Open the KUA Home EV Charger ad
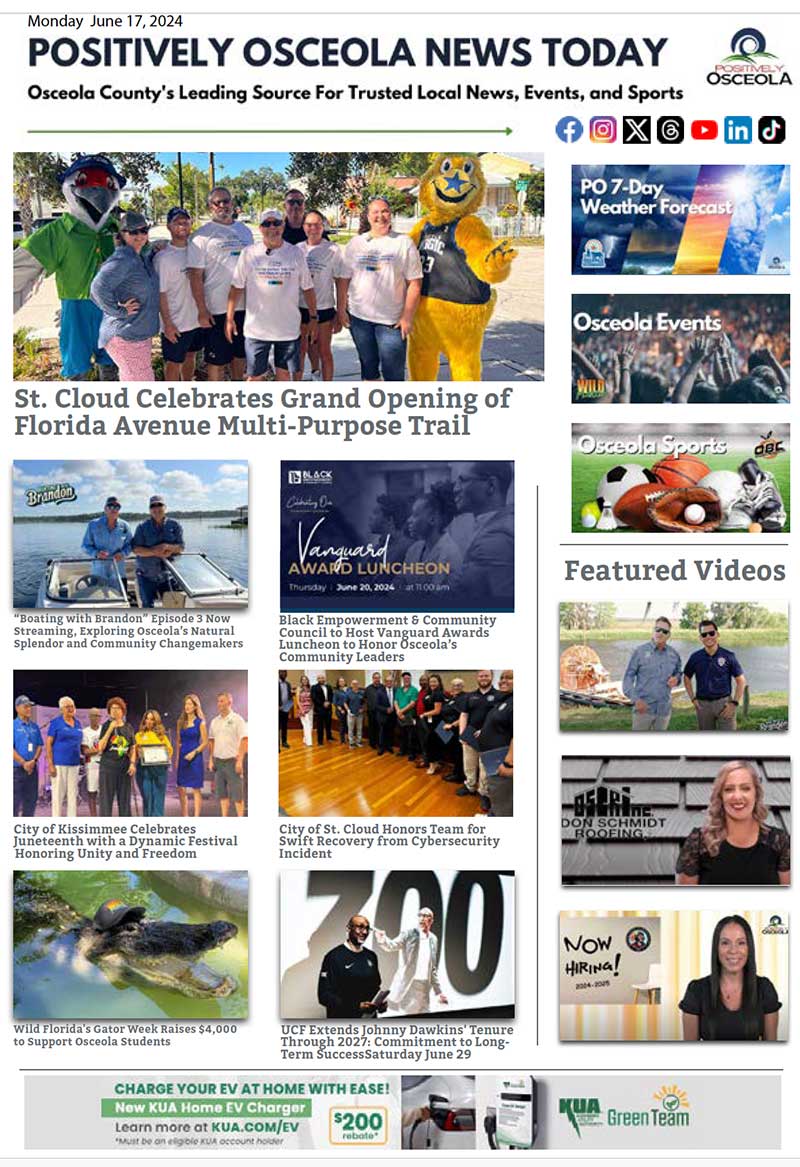 coord(402,1112)
